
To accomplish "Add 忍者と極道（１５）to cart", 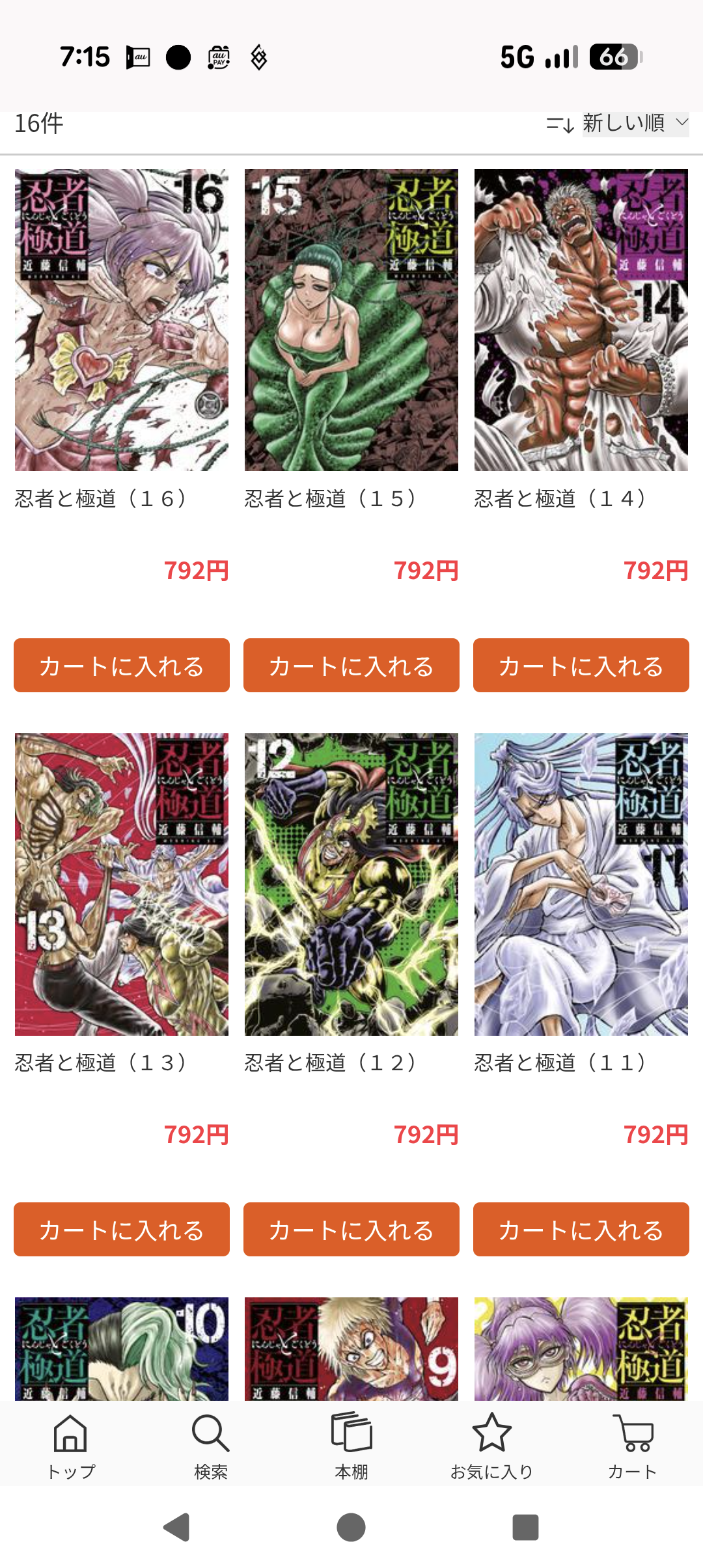I will tap(351, 665).
